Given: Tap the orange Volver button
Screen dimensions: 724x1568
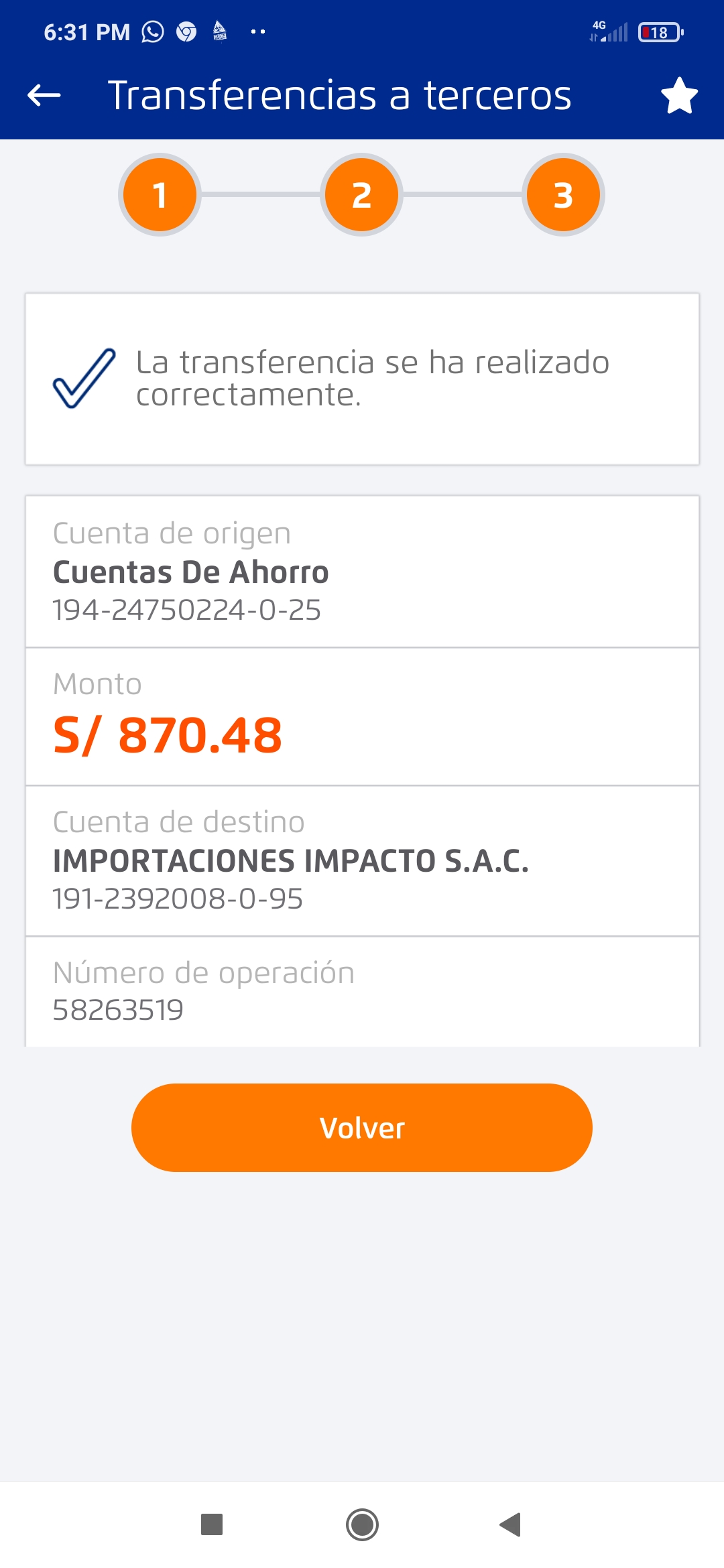Looking at the screenshot, I should pyautogui.click(x=362, y=1128).
